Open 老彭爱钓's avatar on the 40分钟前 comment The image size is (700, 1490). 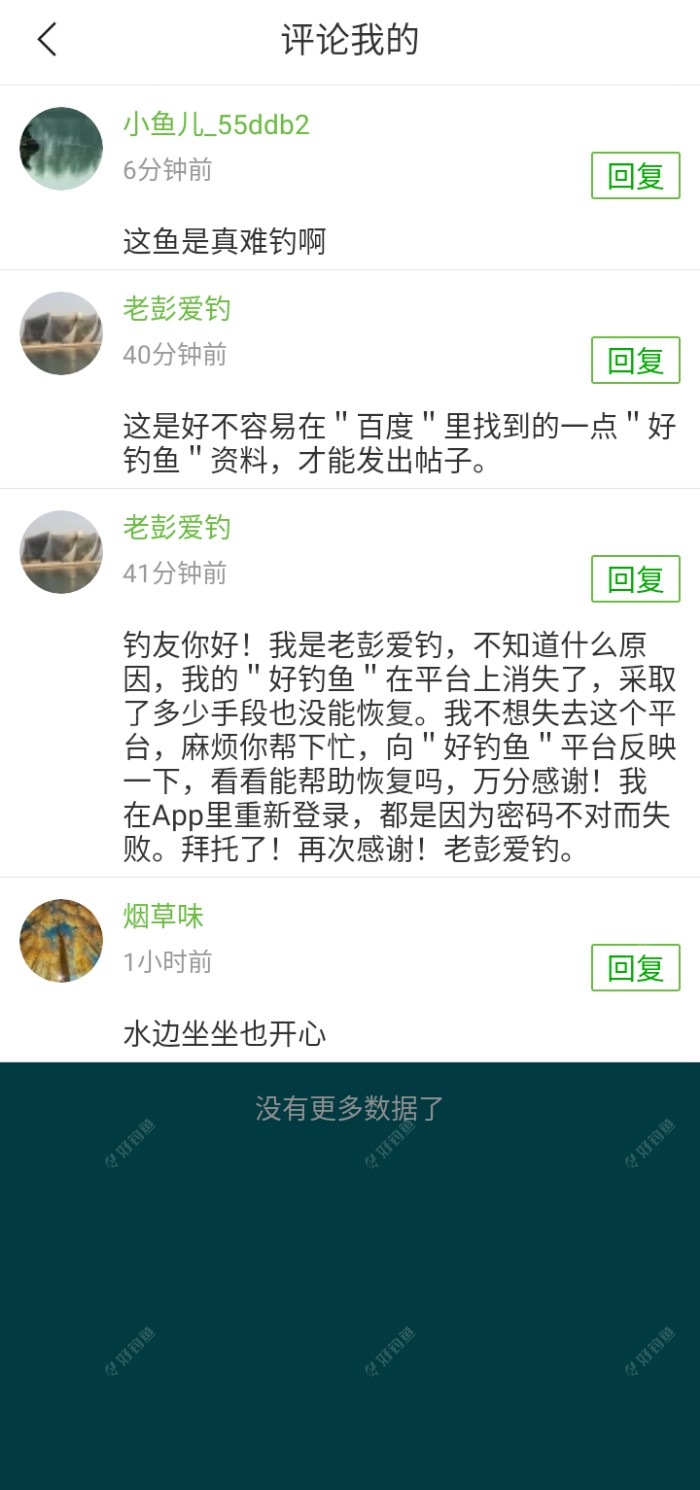61,334
